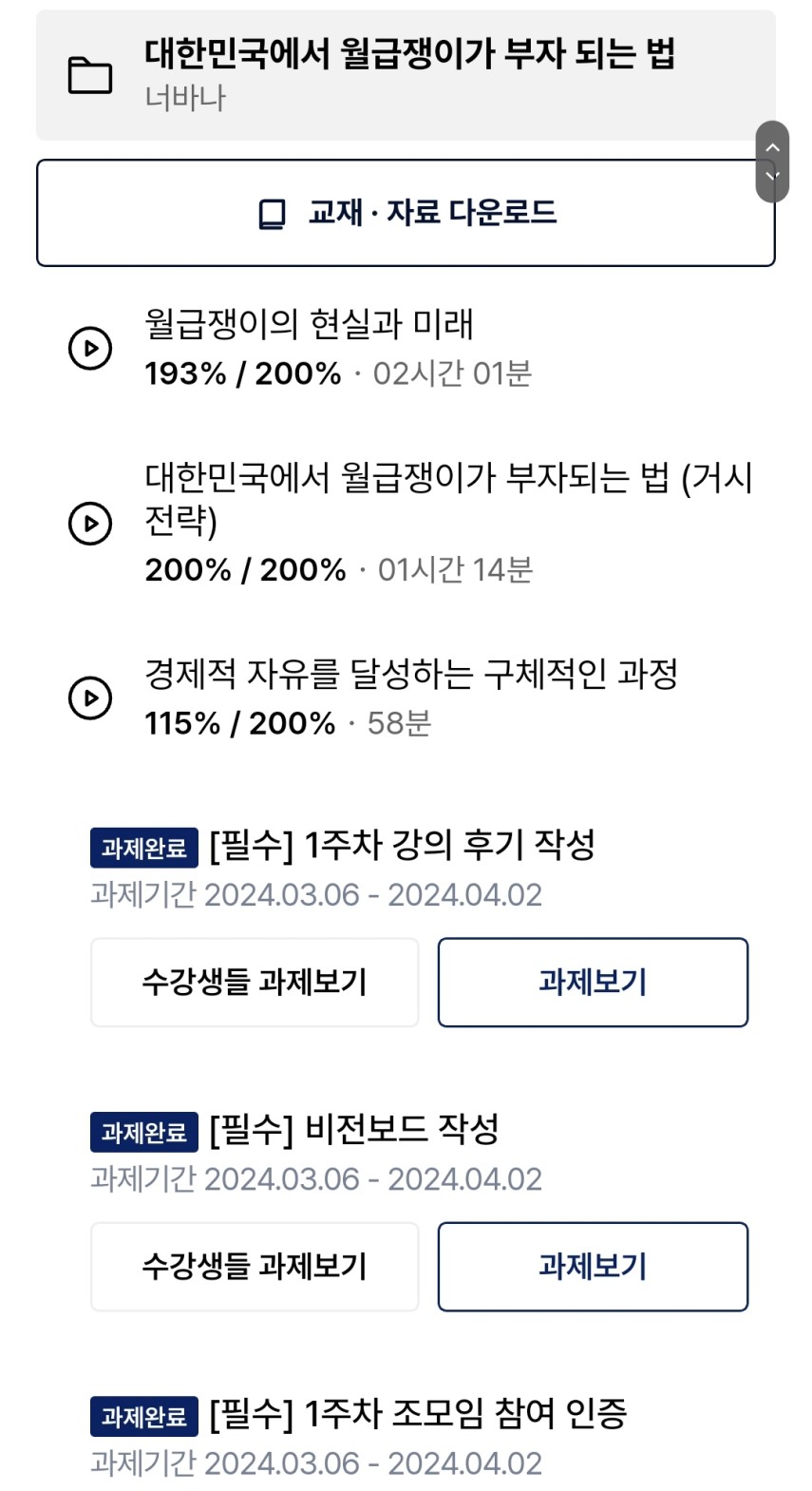812x1491 pixels.
Task: Open the assignment 1주차 조모임 참여 인증
Action: tap(418, 1414)
